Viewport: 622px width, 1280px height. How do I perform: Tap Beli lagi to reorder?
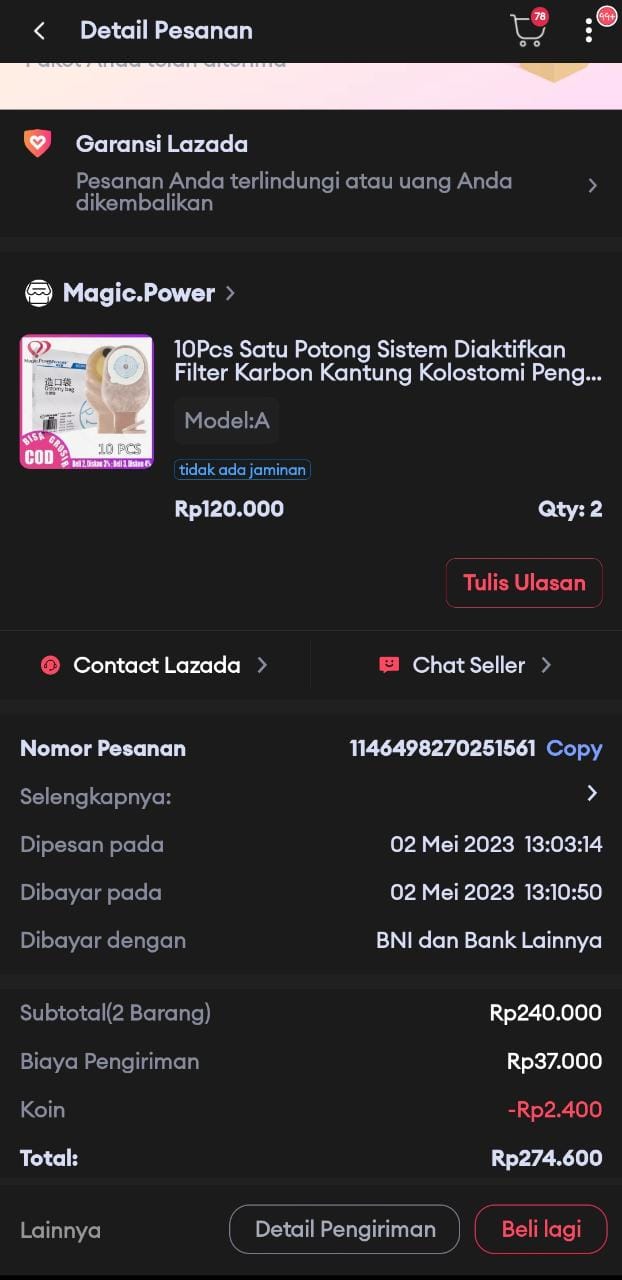pos(540,1229)
